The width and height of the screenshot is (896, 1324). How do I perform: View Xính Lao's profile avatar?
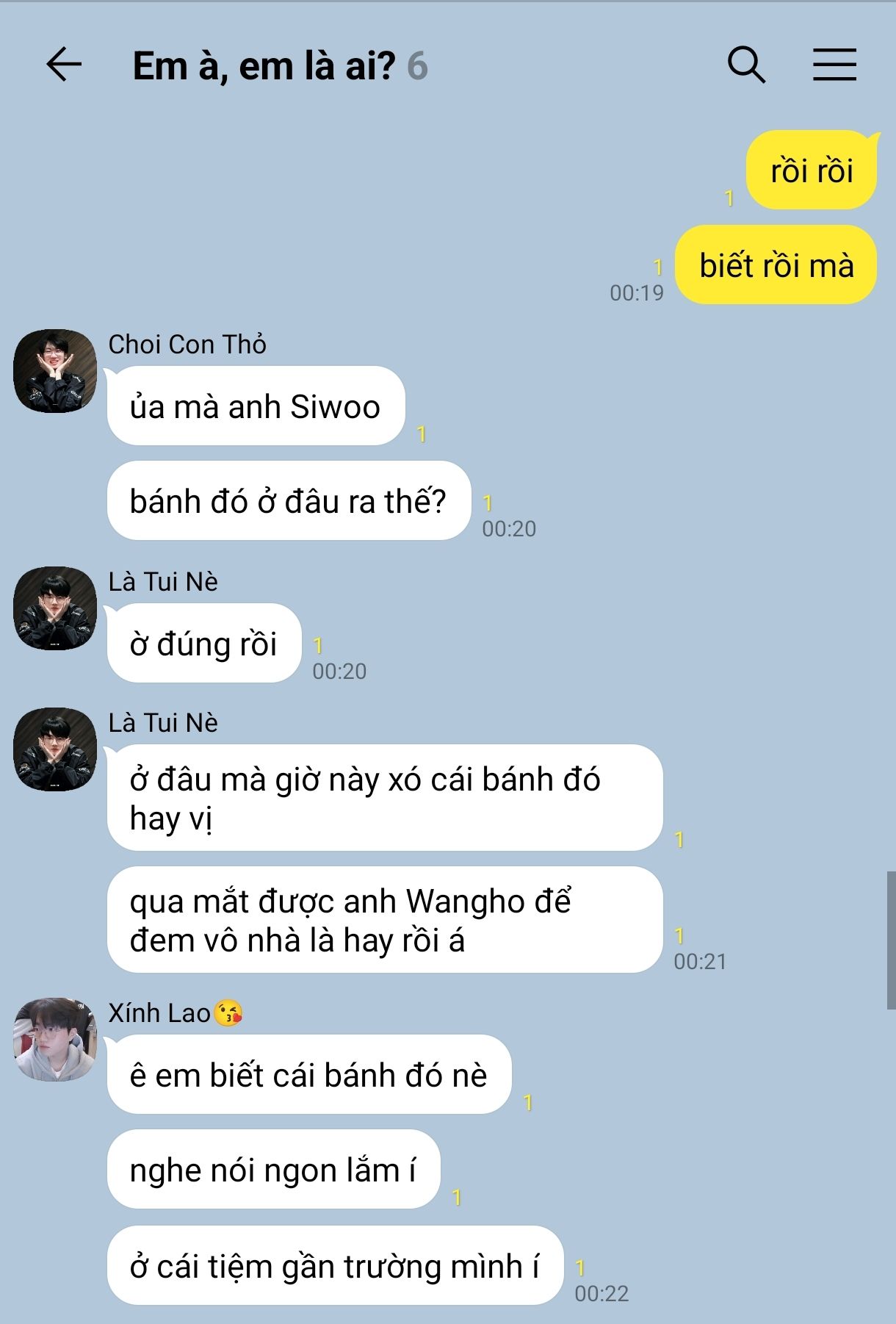coord(55,1039)
